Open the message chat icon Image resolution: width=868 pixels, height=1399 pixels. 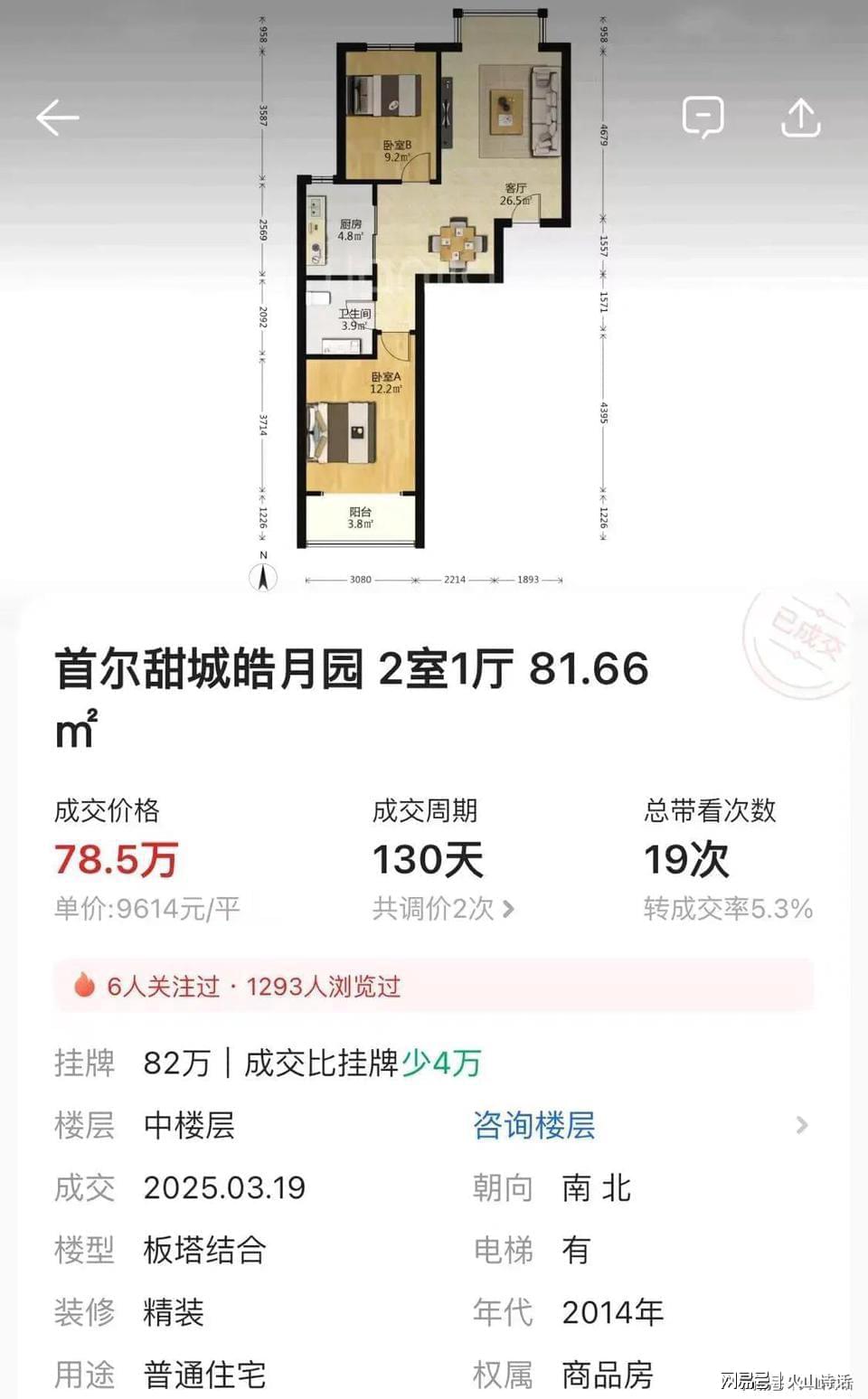click(703, 118)
